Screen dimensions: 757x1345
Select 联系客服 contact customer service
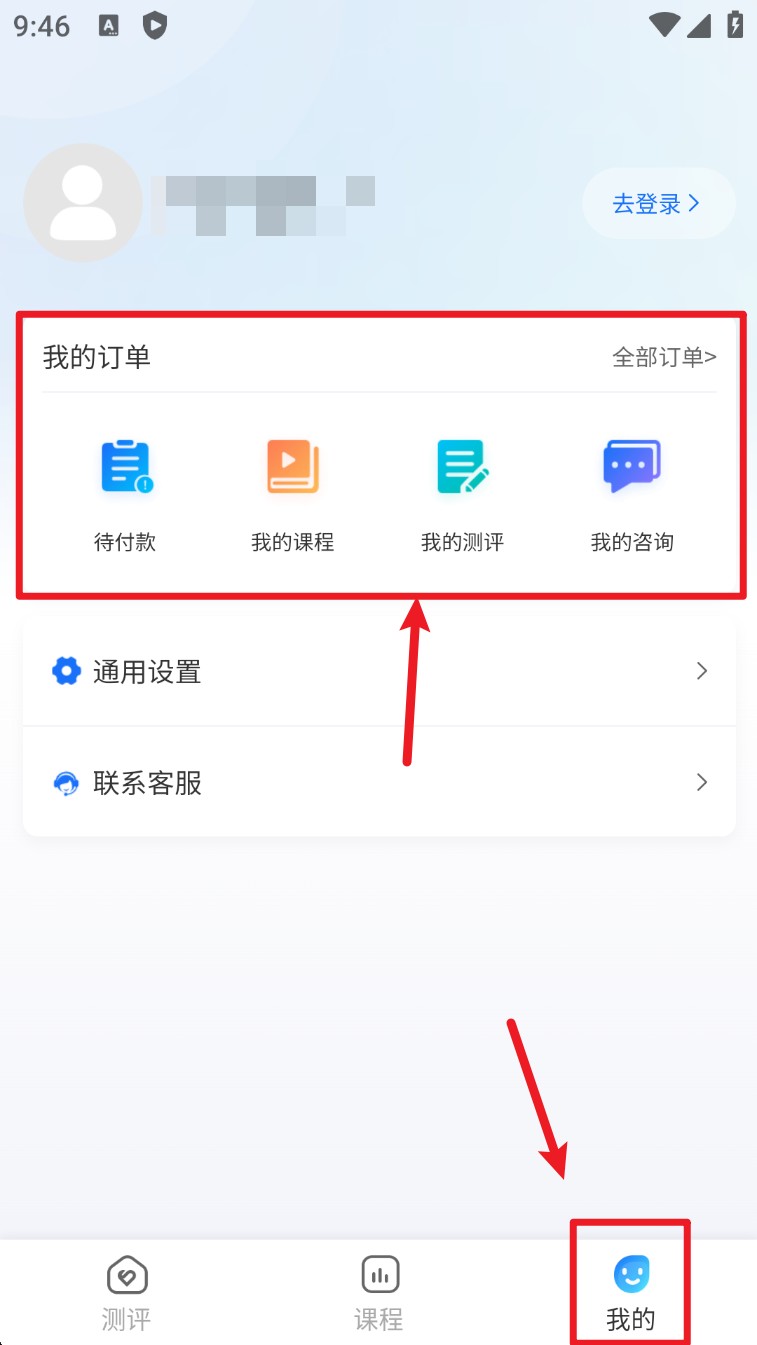click(x=378, y=782)
